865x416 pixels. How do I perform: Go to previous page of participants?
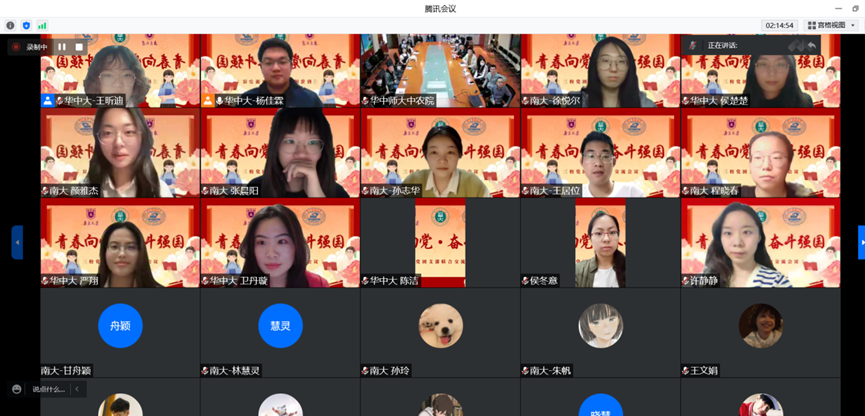point(16,242)
